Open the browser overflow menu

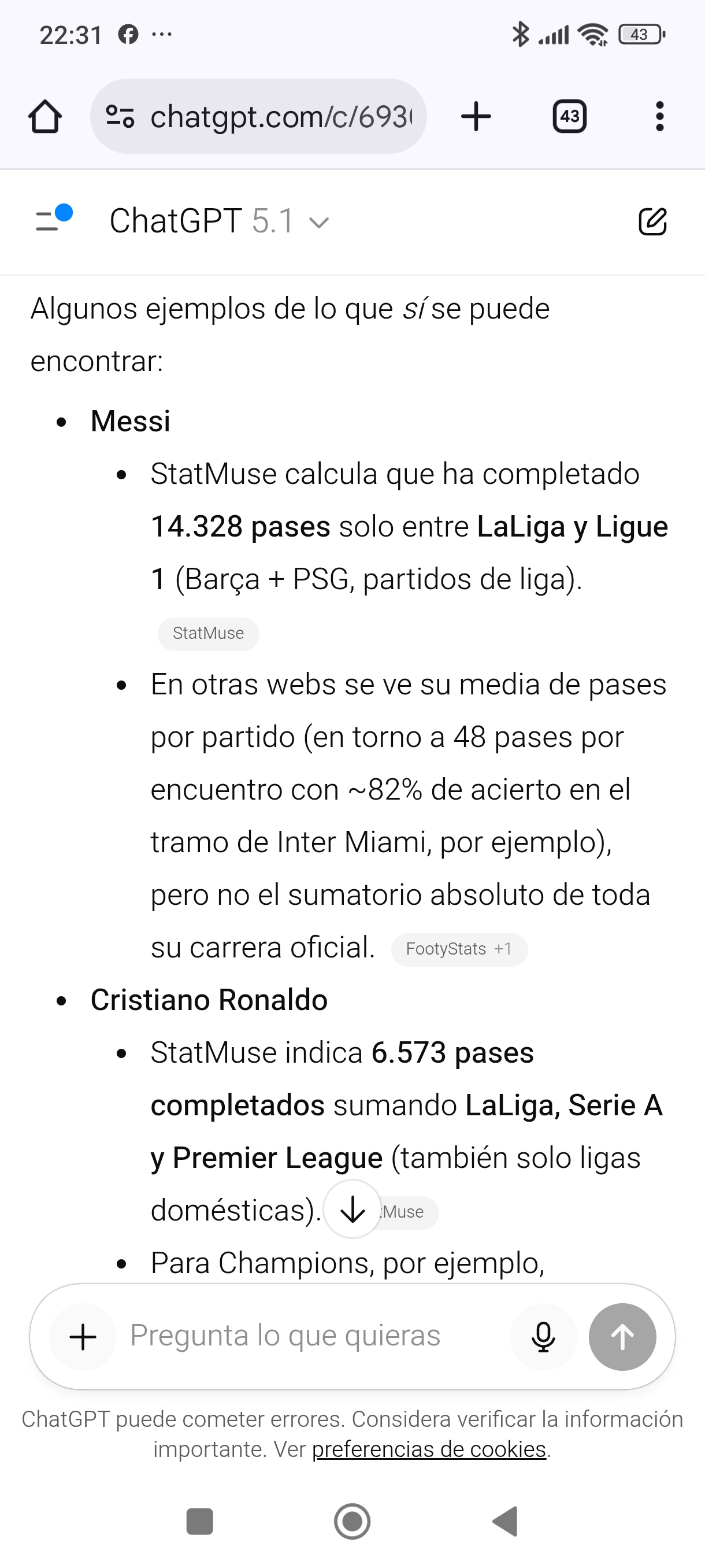(659, 116)
